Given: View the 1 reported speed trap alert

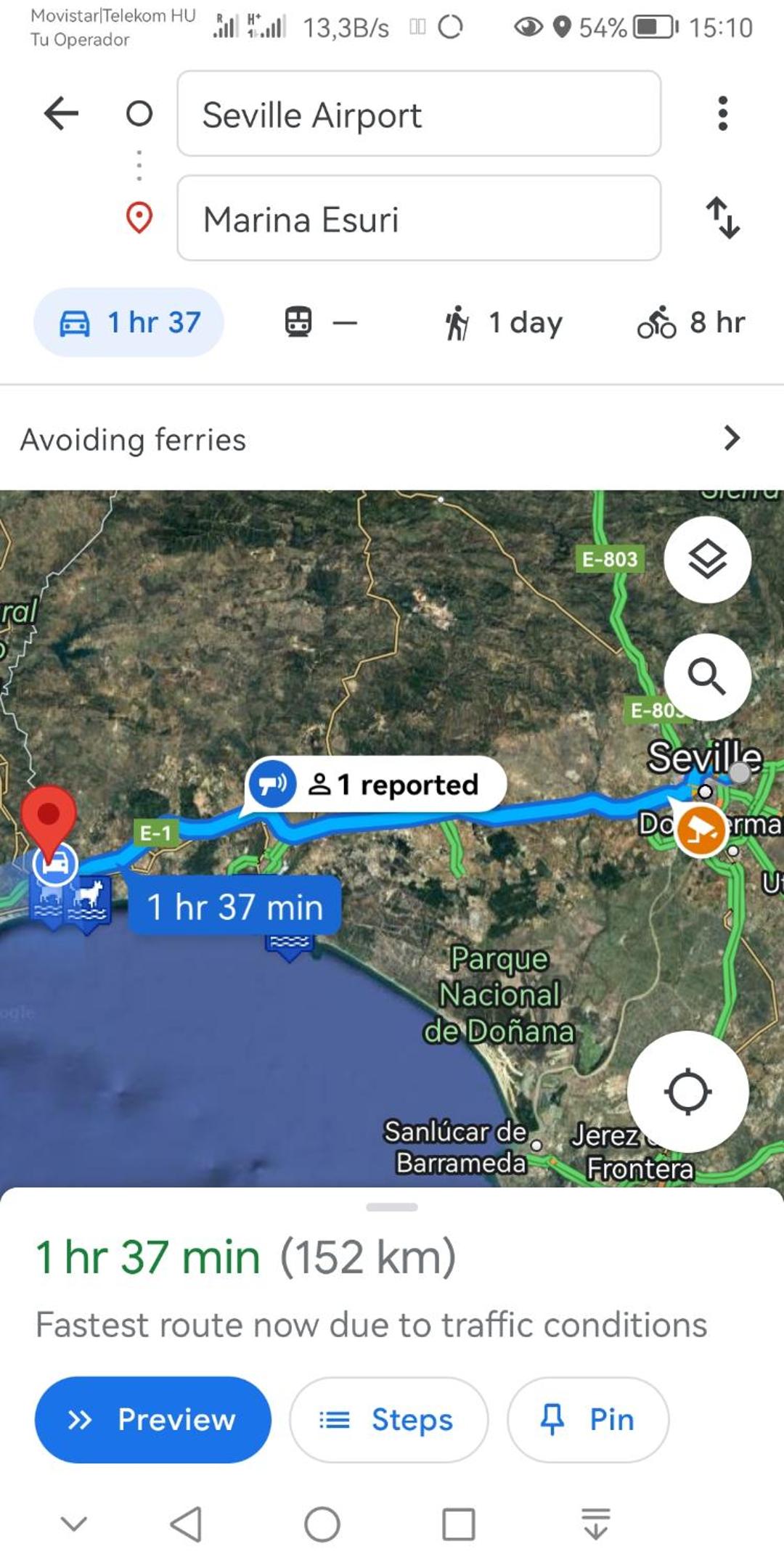Looking at the screenshot, I should point(375,785).
